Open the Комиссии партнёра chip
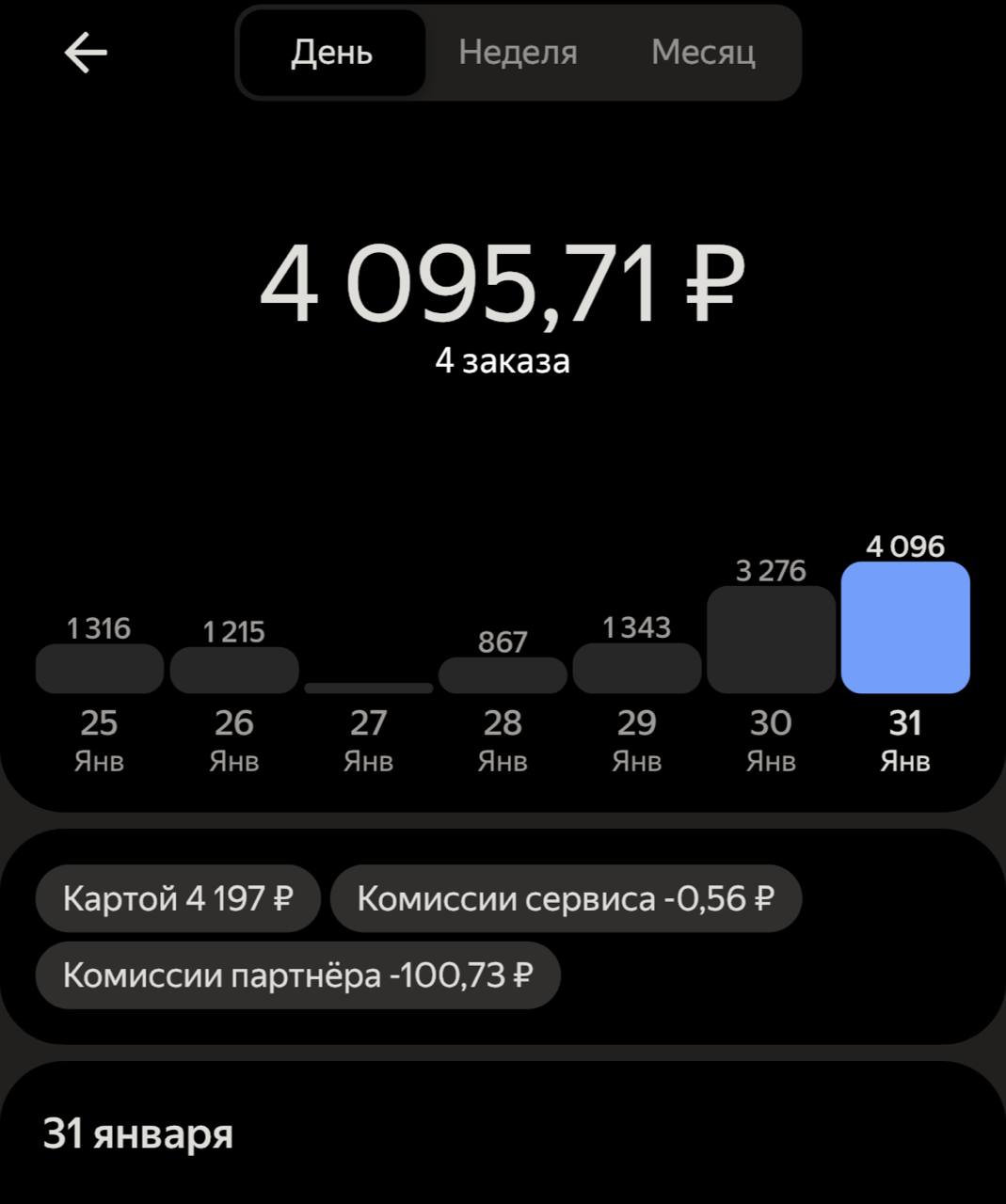 coord(297,975)
